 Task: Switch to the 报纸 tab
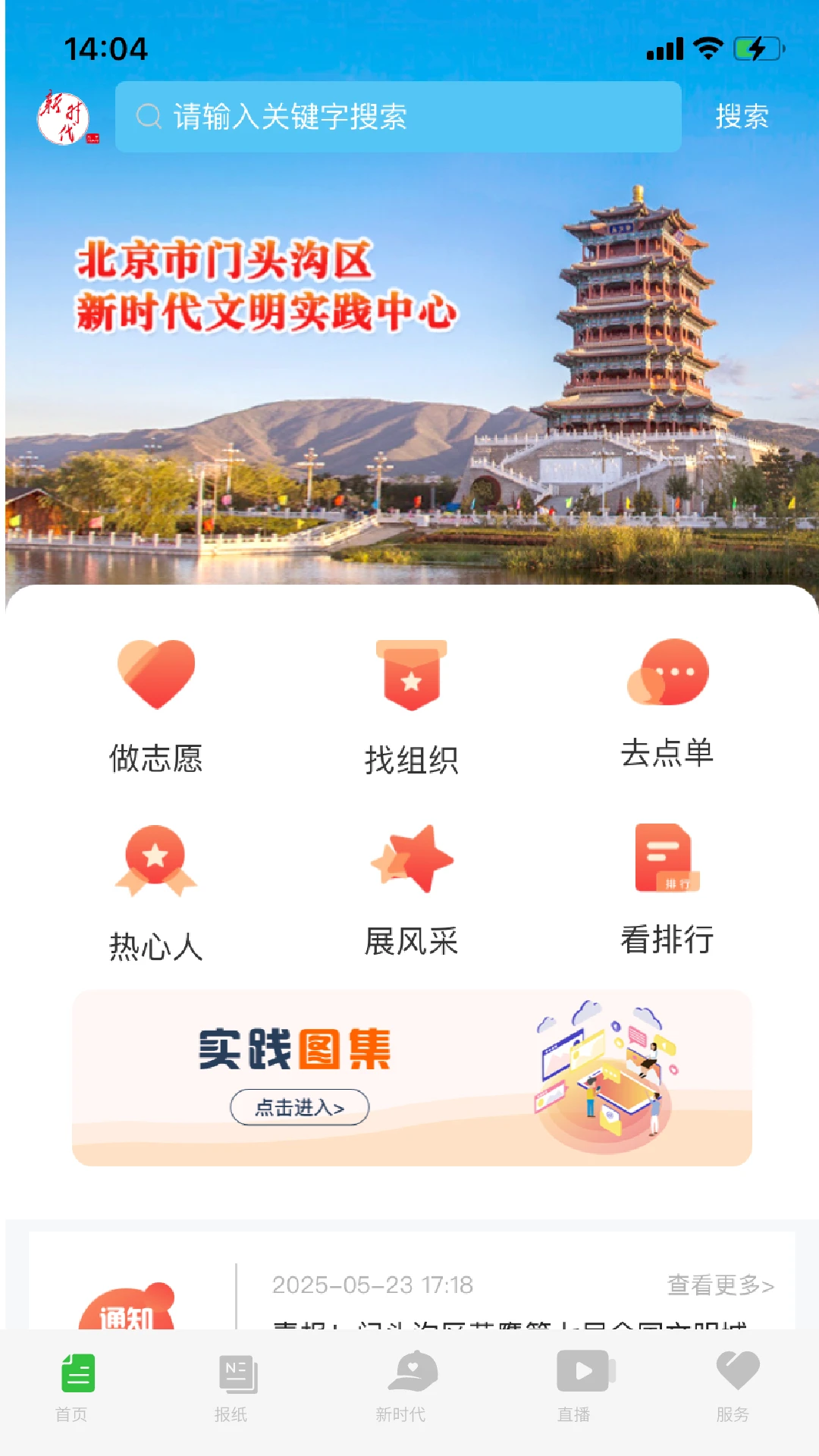tap(233, 1388)
